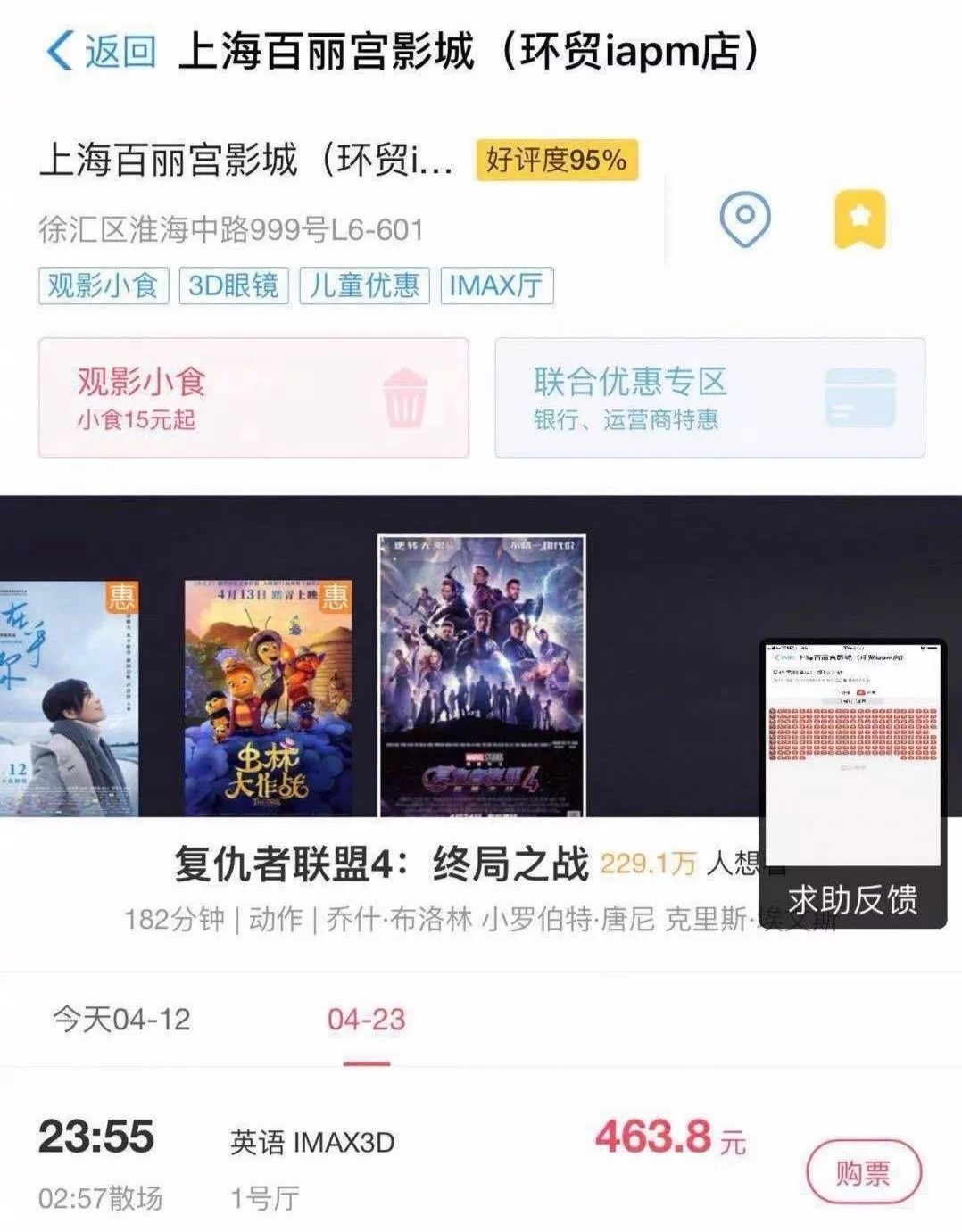Select the 虫林大作战 movie poster
Viewport: 962px width, 1232px height.
pyautogui.click(x=269, y=698)
